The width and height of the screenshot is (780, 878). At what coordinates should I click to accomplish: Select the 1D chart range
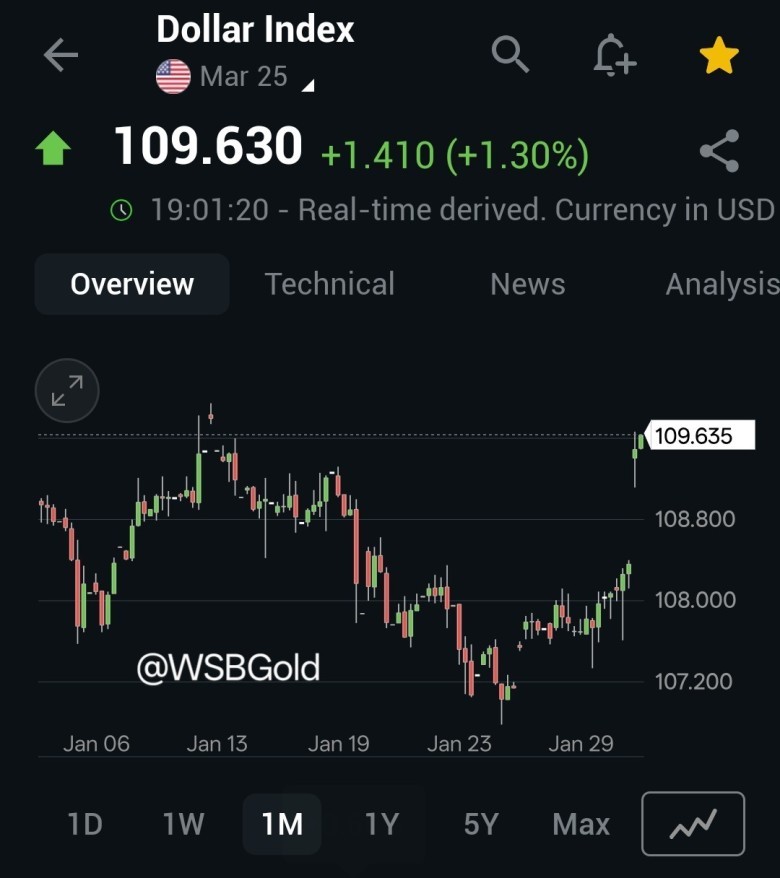85,824
